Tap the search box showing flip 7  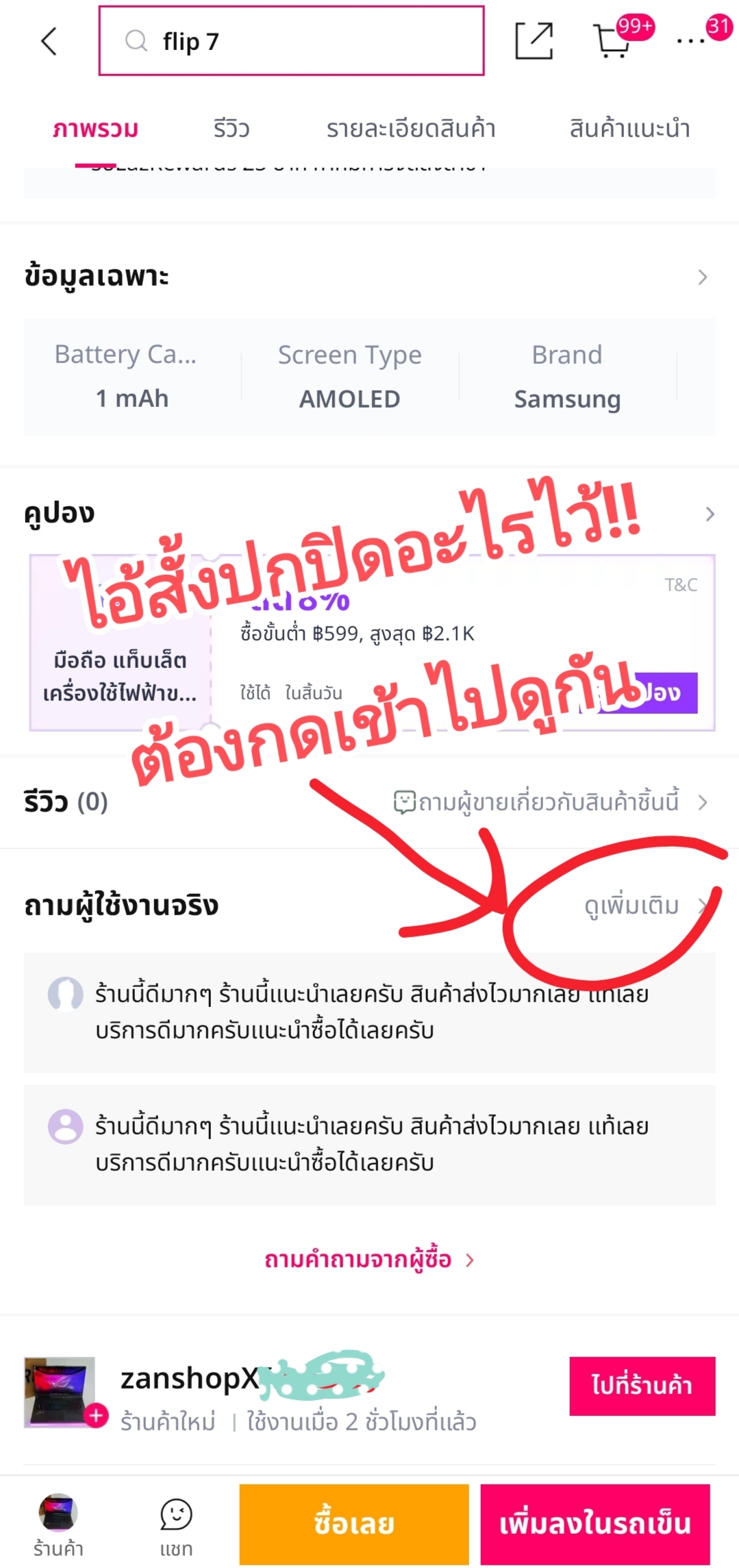coord(292,41)
